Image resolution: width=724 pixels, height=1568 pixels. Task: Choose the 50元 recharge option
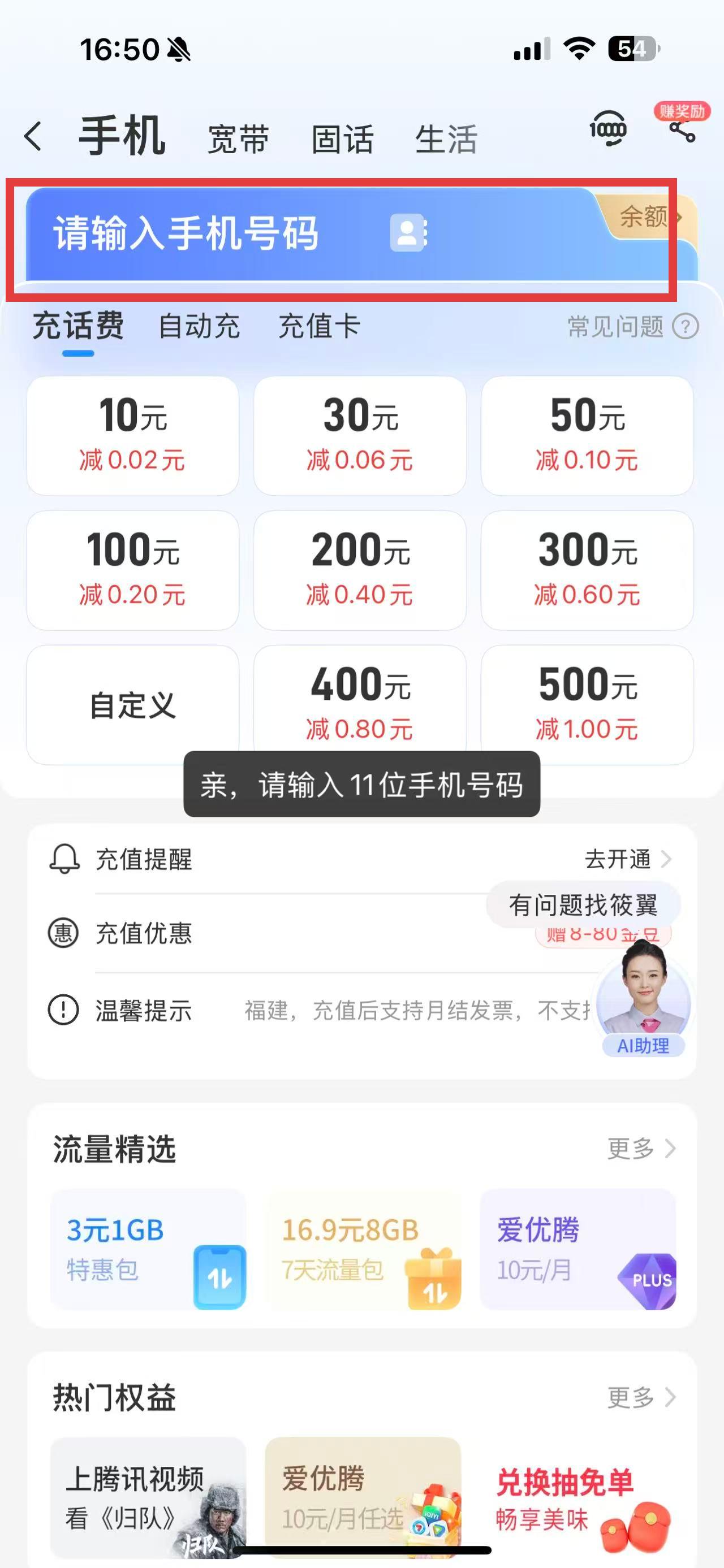(587, 435)
